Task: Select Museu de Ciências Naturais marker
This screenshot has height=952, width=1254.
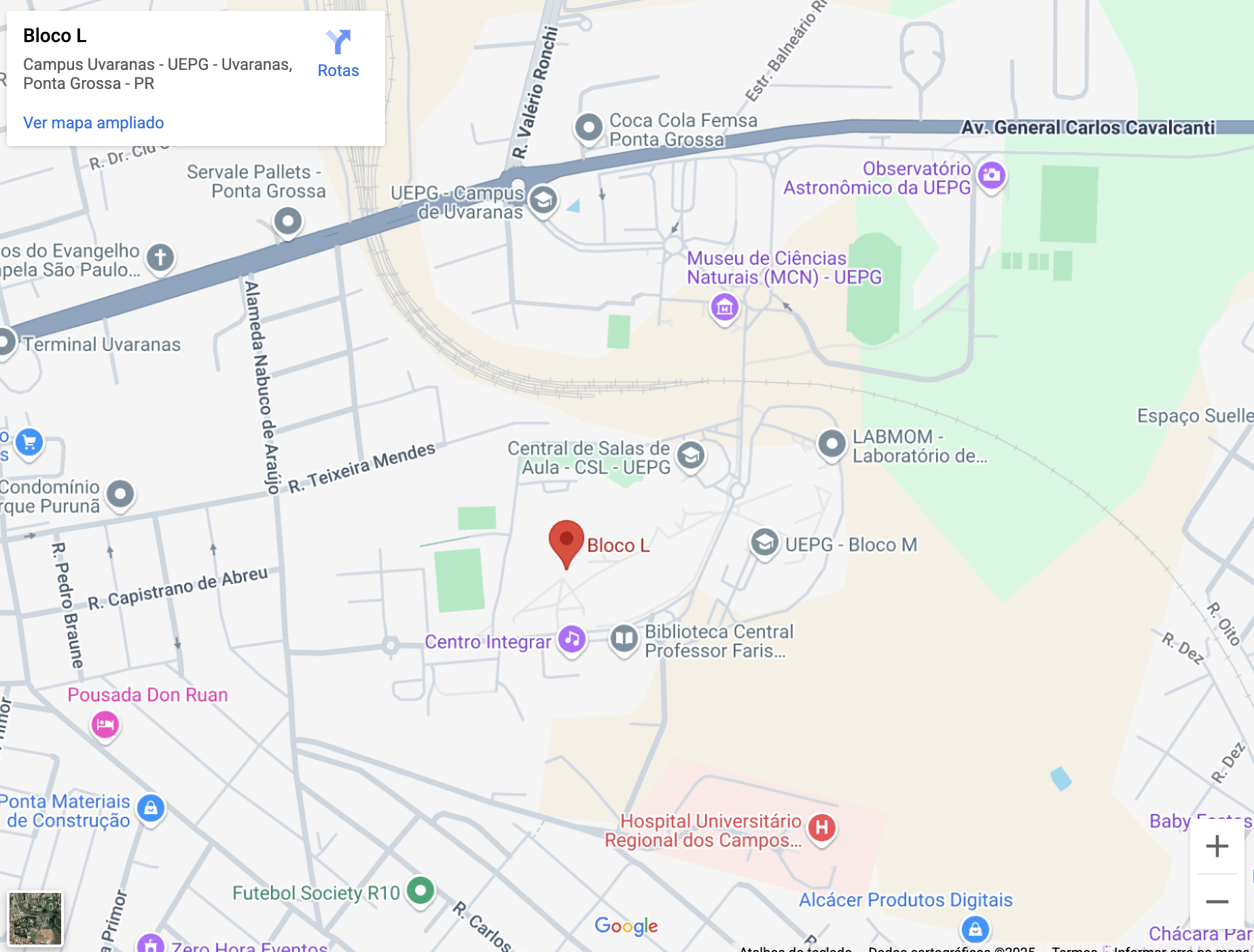Action: [724, 308]
